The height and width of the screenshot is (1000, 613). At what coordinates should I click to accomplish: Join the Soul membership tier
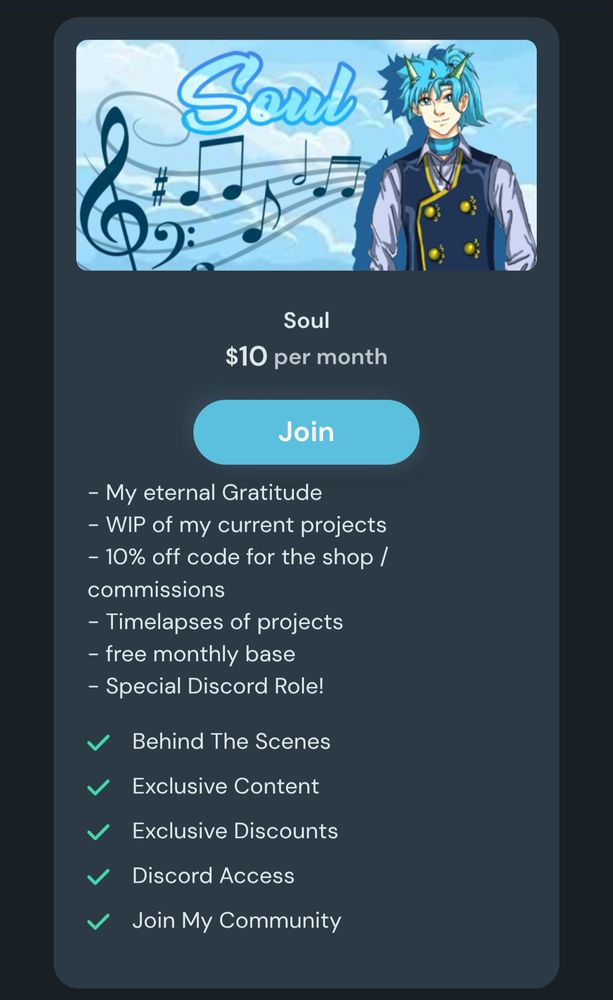point(306,432)
